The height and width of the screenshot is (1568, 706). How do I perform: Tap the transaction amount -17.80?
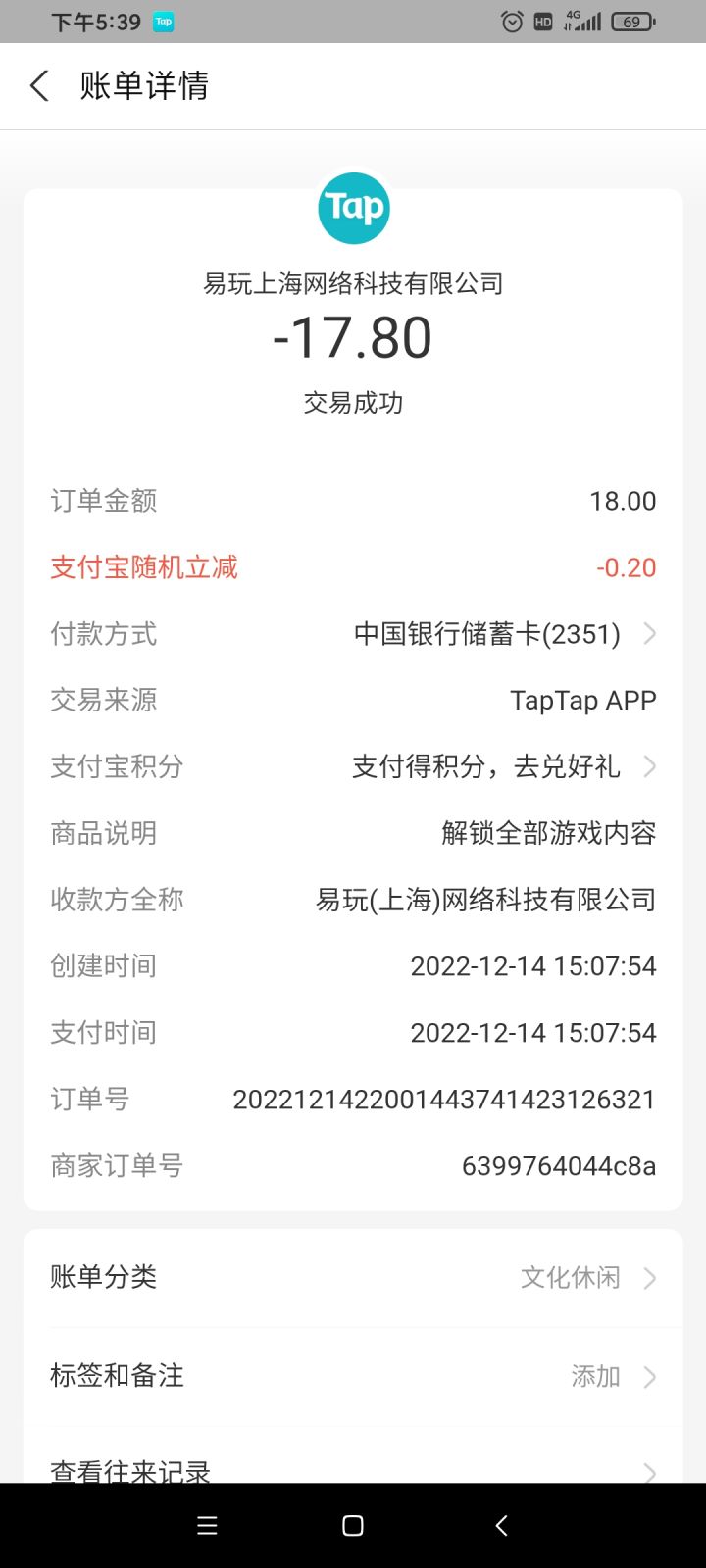click(x=353, y=337)
